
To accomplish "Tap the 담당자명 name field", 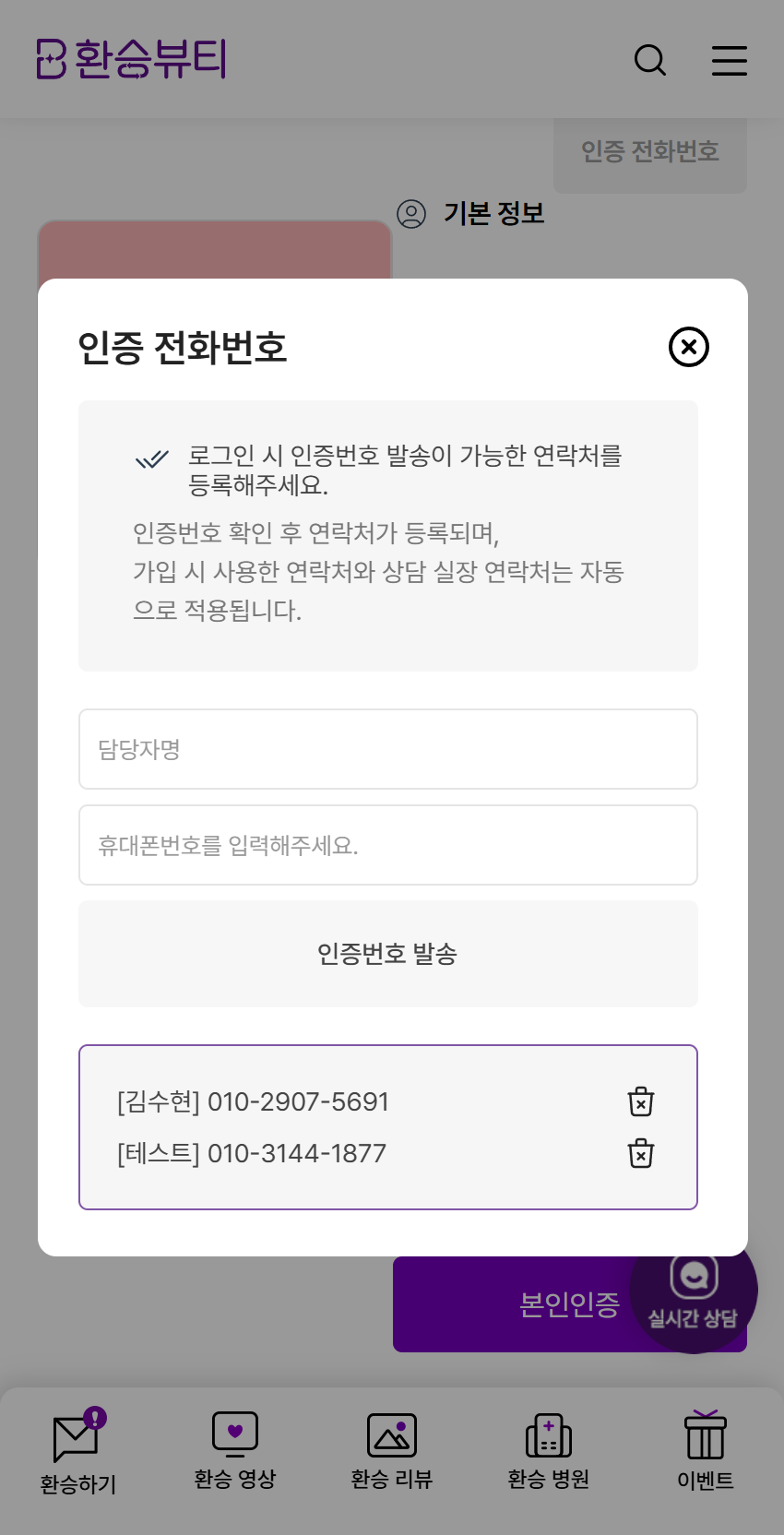I will 388,749.
